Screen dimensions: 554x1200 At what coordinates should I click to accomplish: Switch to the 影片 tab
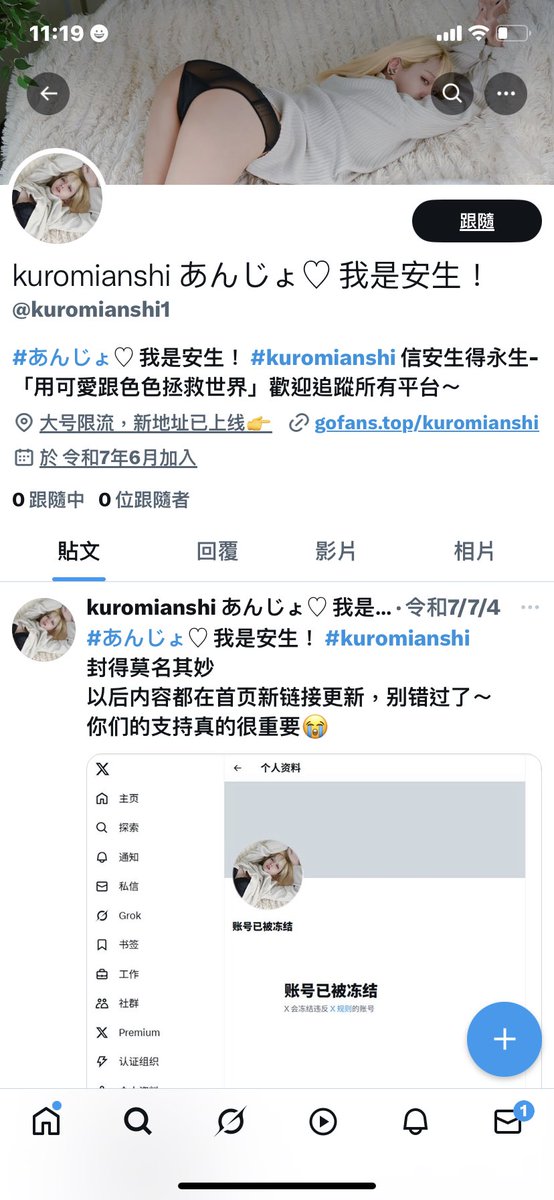click(336, 551)
